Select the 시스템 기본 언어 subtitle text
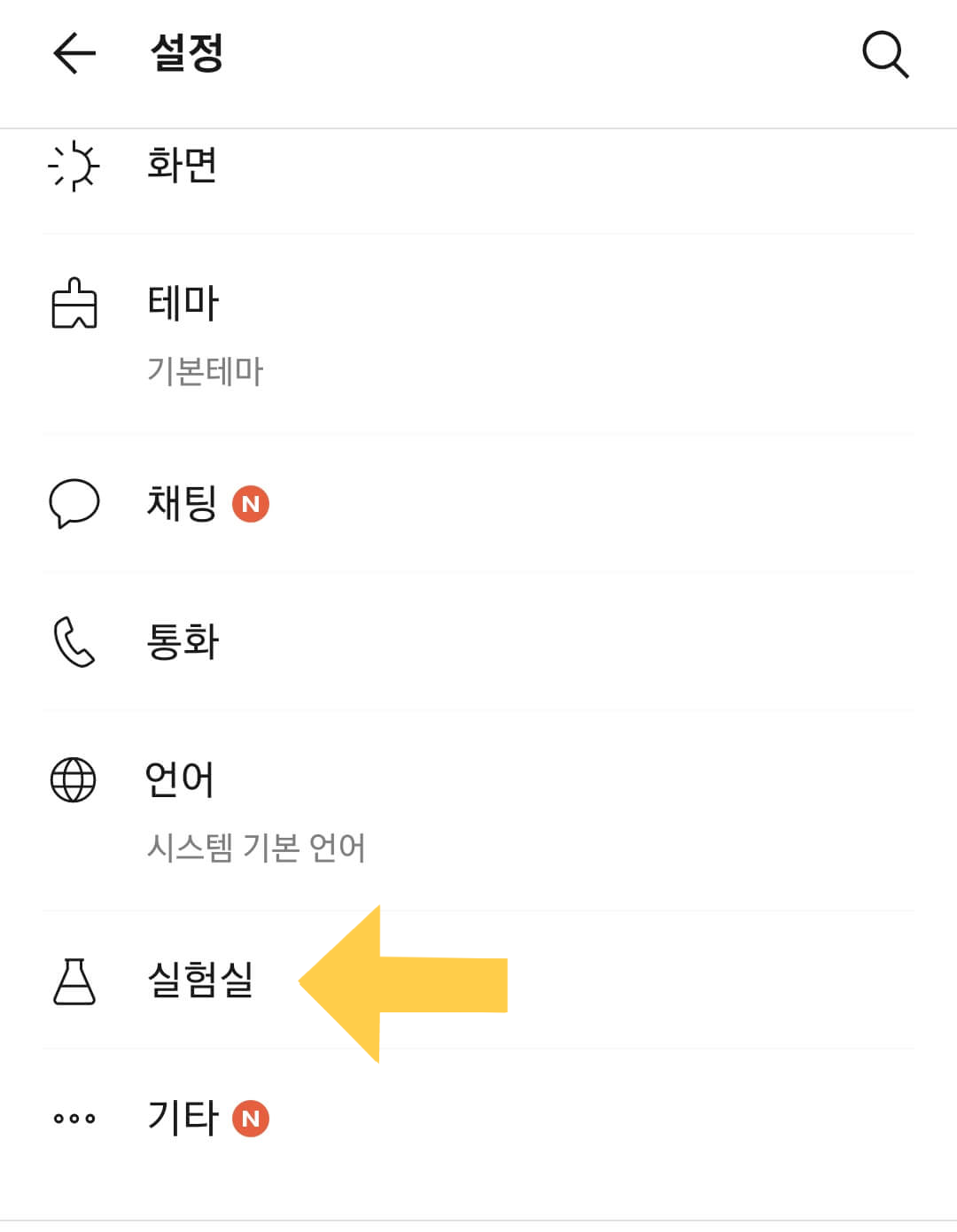This screenshot has height=1232, width=957. click(x=258, y=848)
